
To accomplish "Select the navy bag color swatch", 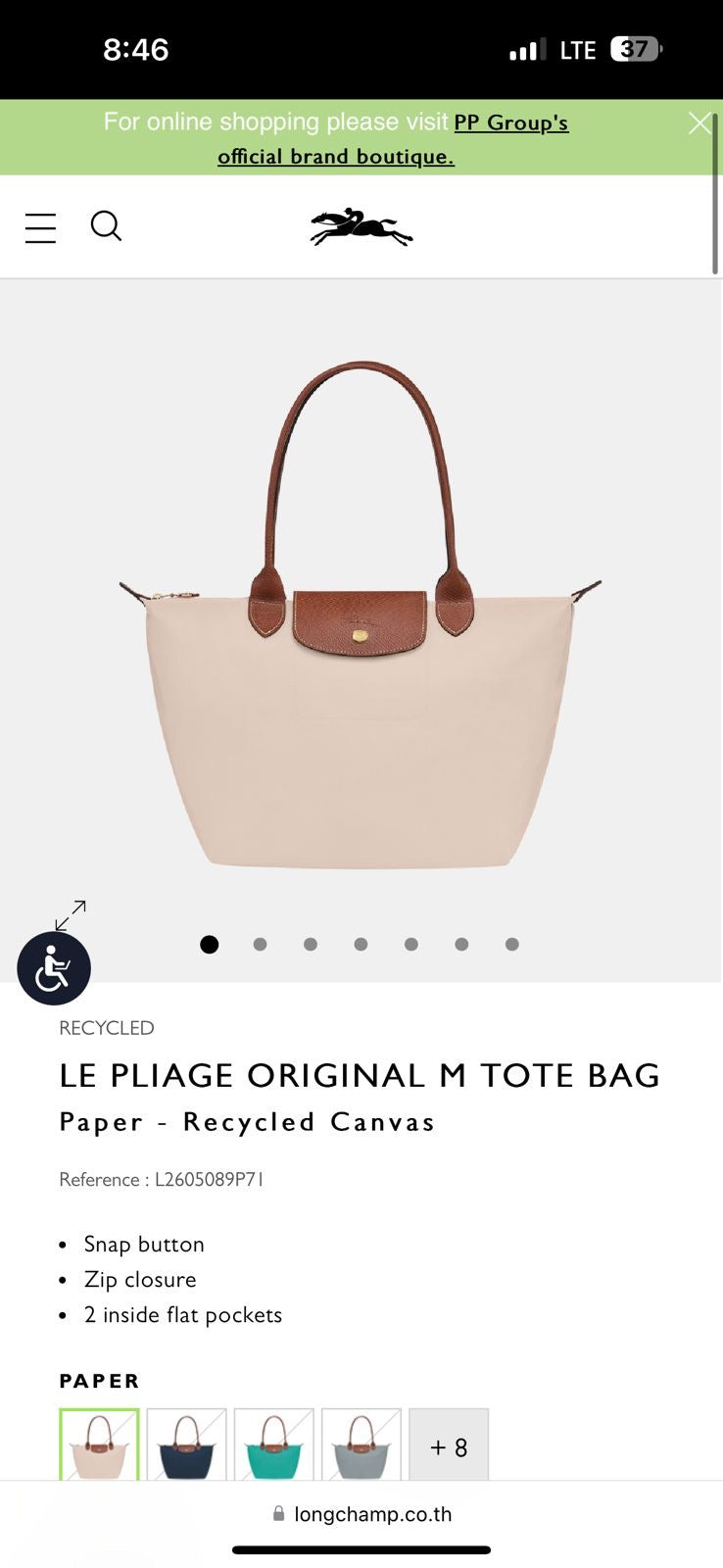I will (x=186, y=1445).
